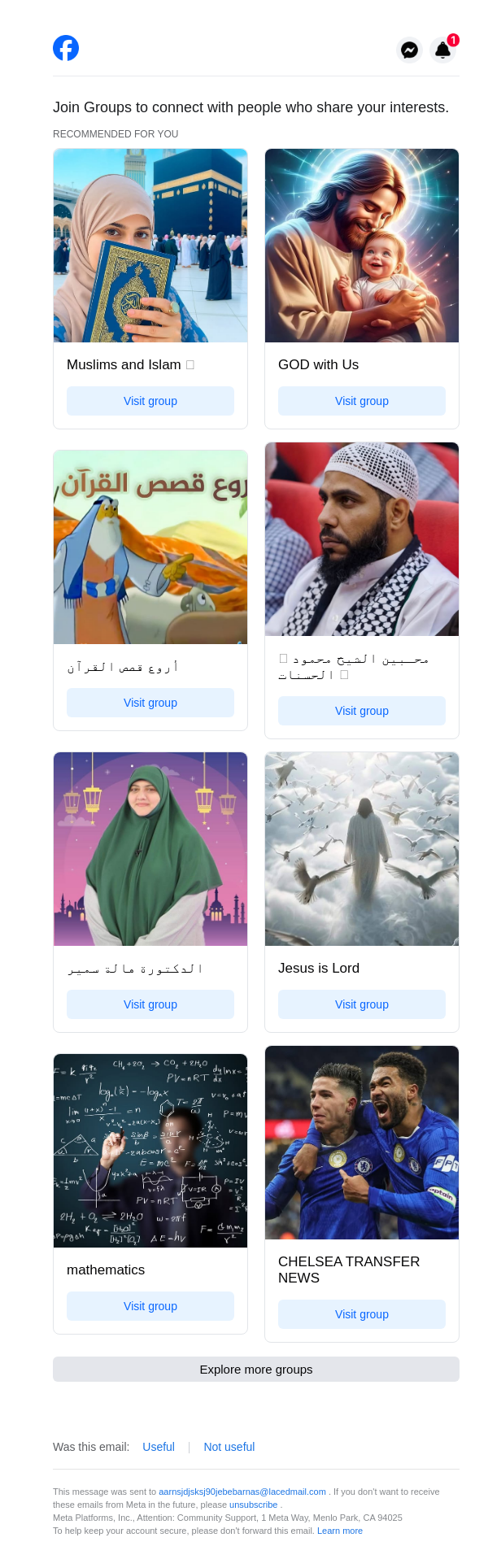Open the notifications bell
This screenshot has height=1568, width=488.
(x=442, y=50)
